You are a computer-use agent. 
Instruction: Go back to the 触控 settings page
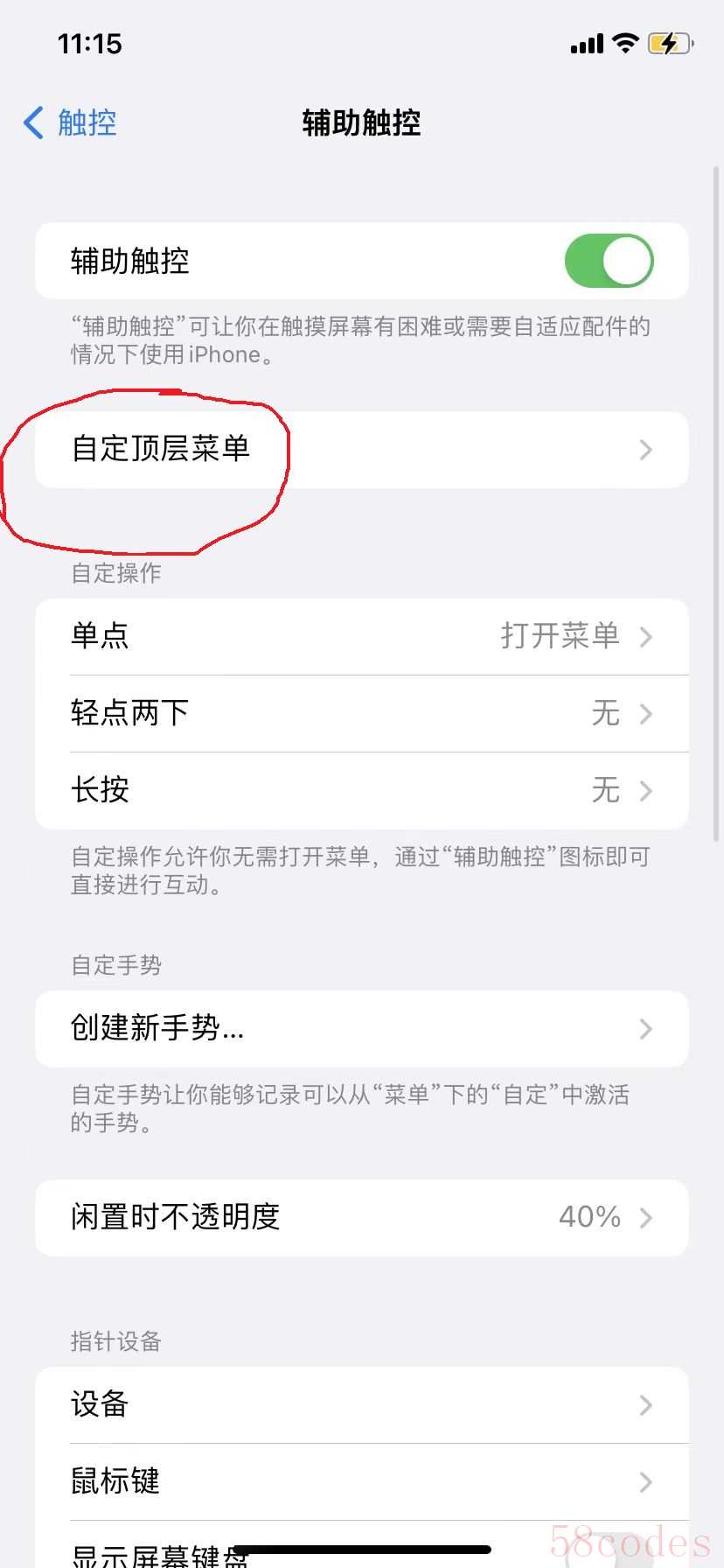[70, 122]
